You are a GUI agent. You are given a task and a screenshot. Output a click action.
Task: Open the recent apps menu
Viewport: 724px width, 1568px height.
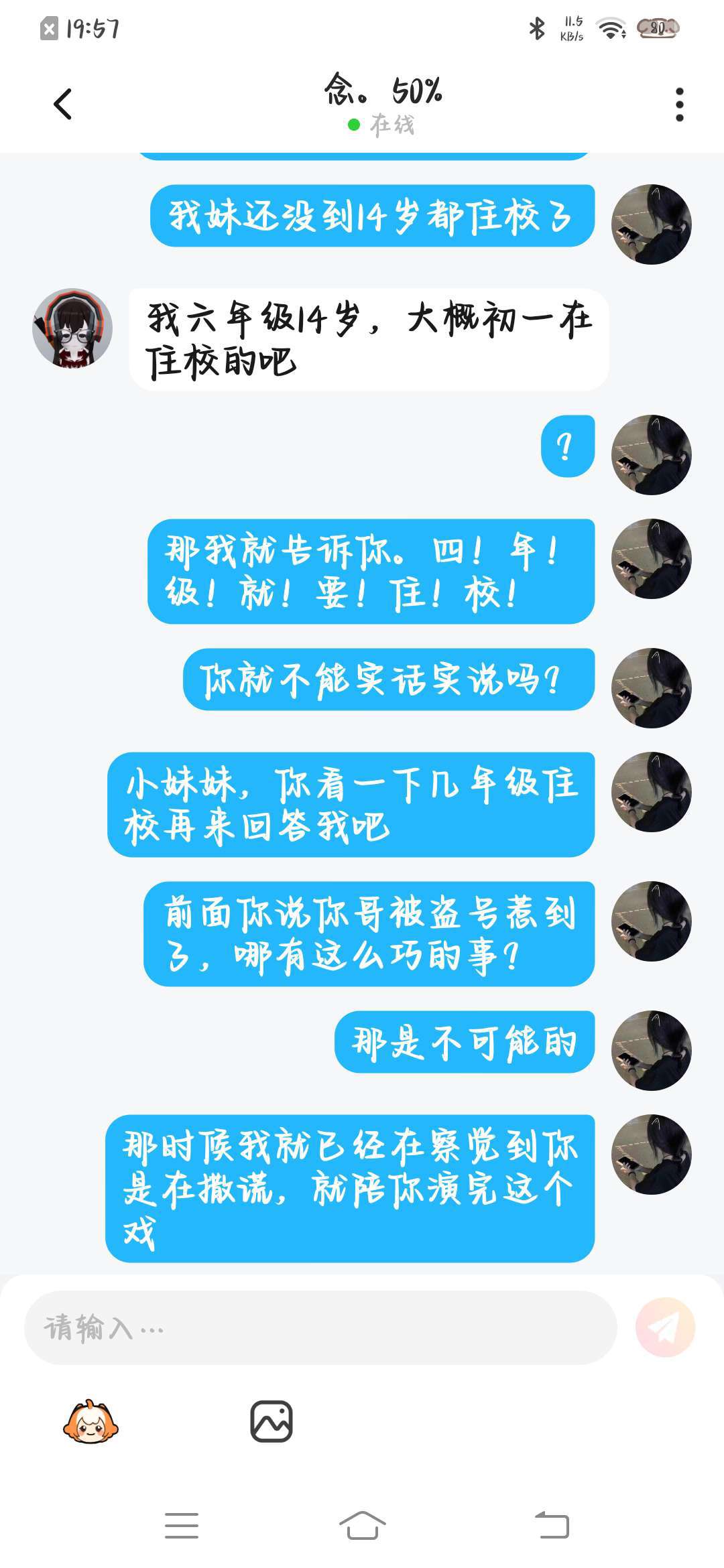(181, 1525)
